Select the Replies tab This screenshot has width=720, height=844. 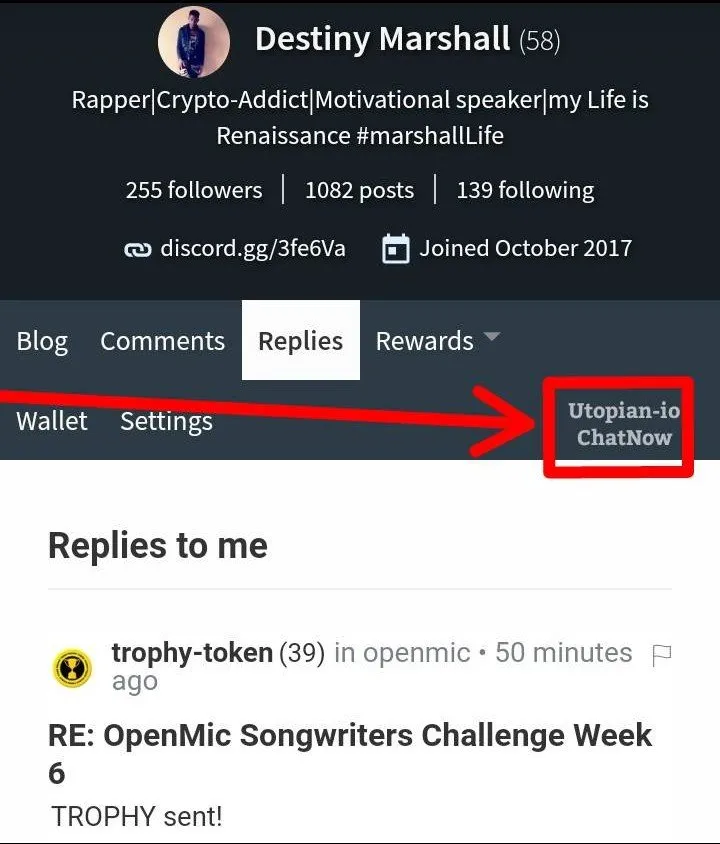pyautogui.click(x=300, y=341)
